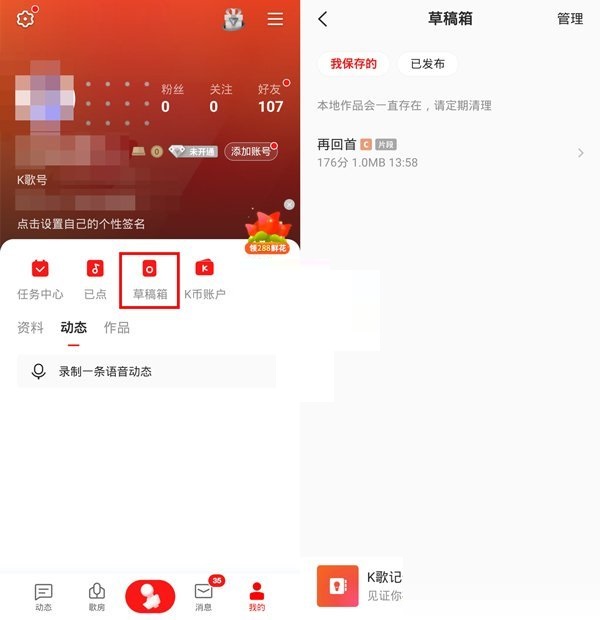The height and width of the screenshot is (620, 600).
Task: Open 草稿箱 drafts
Action: pyautogui.click(x=150, y=279)
